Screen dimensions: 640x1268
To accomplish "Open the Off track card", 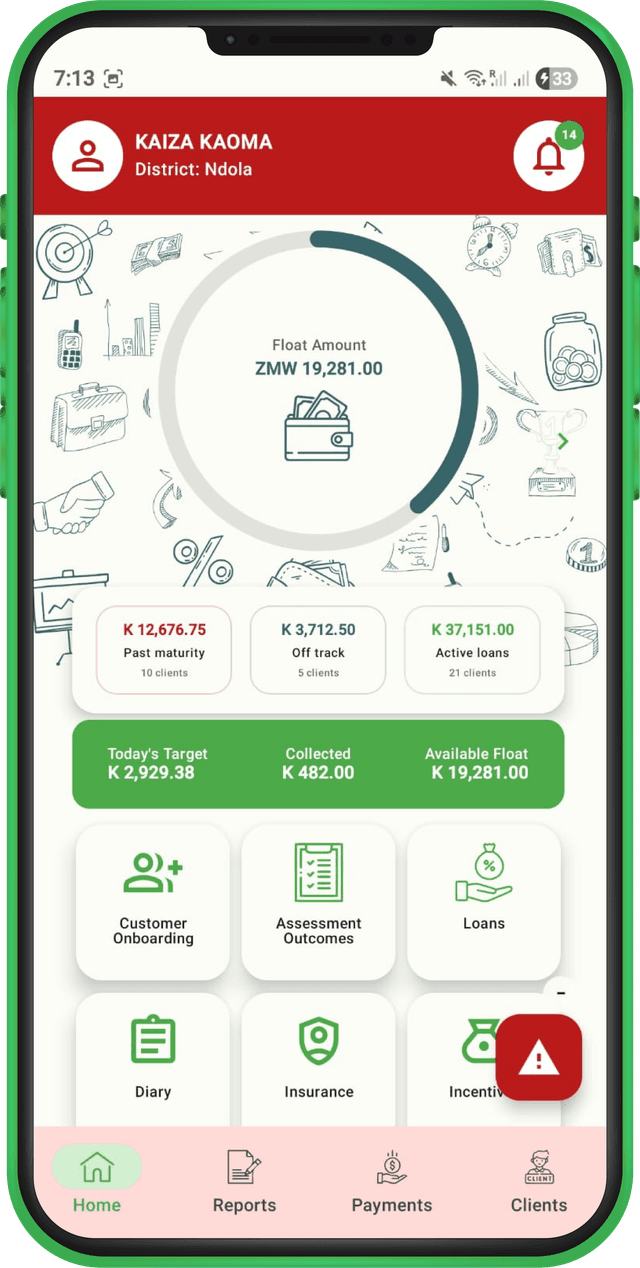I will 318,650.
